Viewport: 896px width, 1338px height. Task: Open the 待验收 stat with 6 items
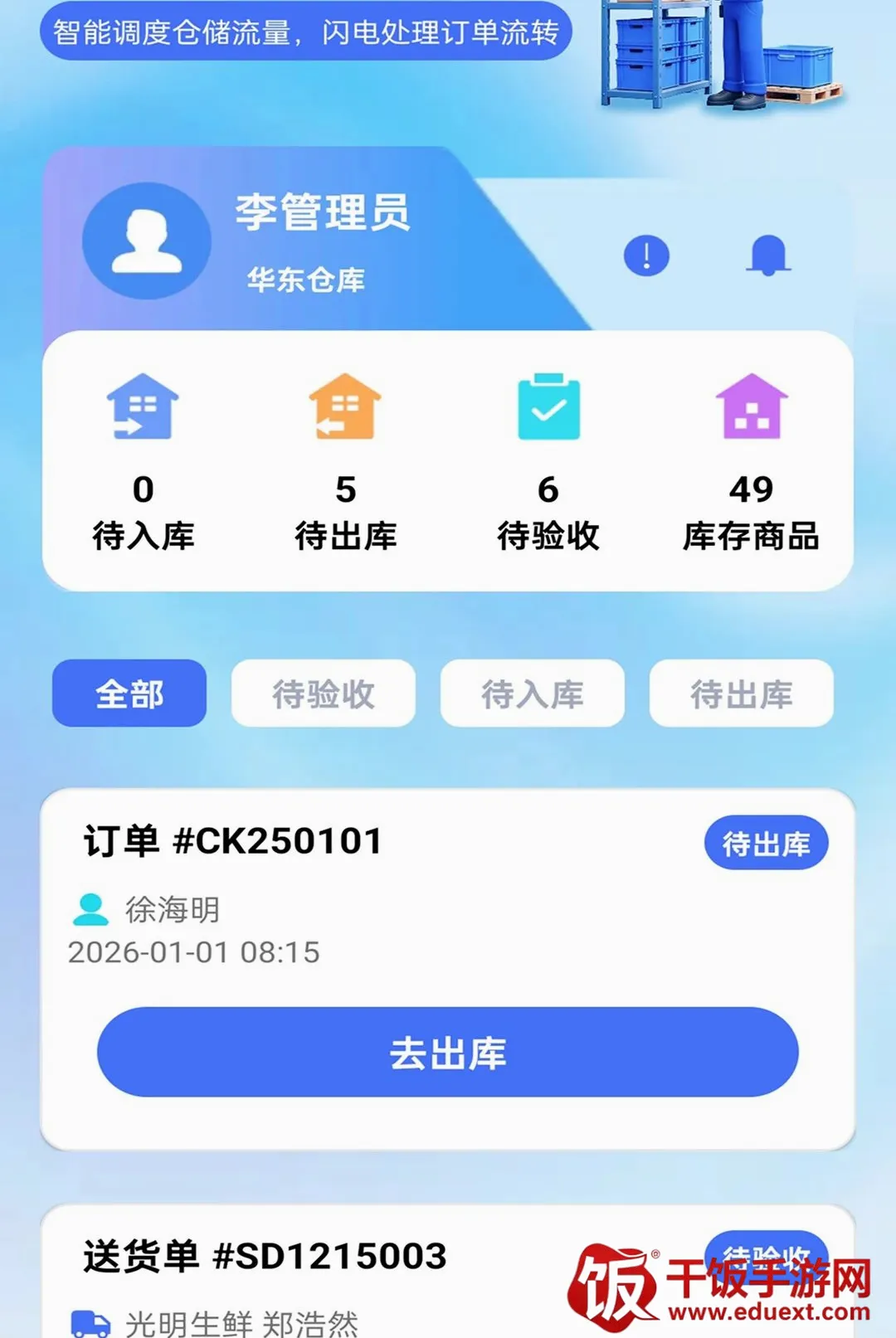click(548, 462)
